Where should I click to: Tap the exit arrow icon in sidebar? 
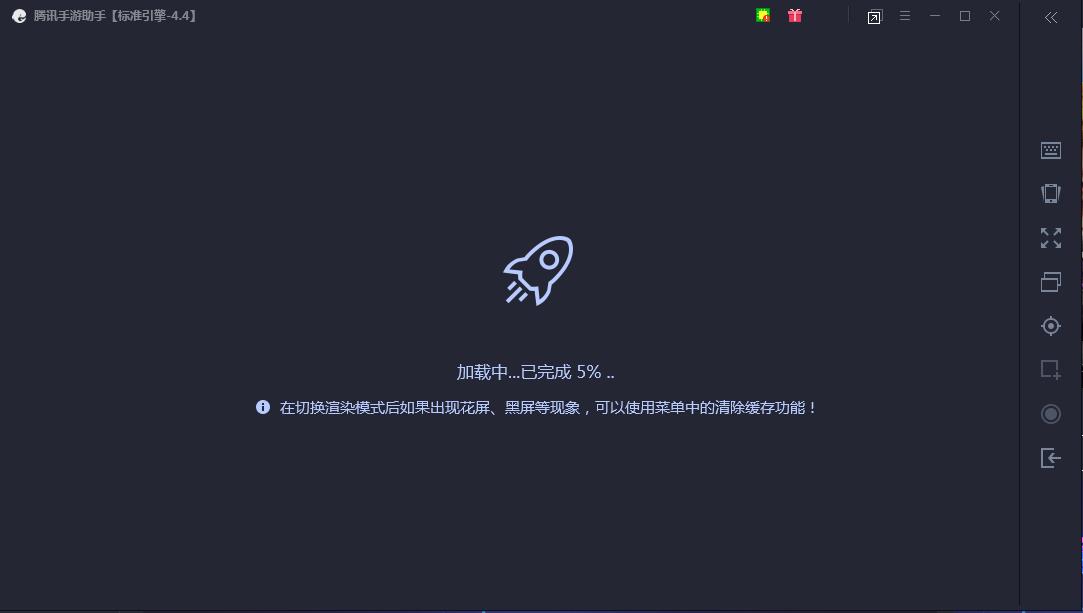tap(1051, 458)
